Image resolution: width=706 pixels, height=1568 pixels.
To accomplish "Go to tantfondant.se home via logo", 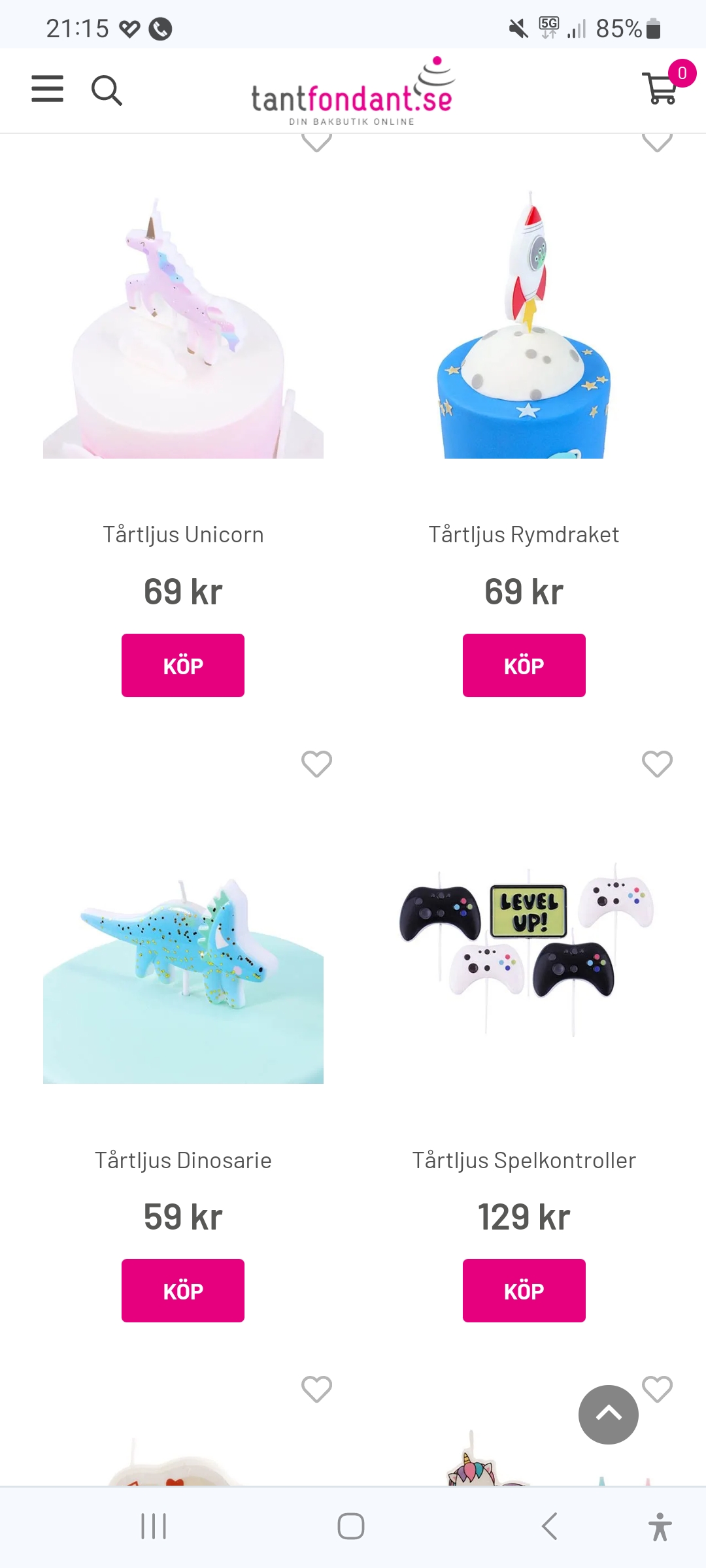I will [352, 91].
